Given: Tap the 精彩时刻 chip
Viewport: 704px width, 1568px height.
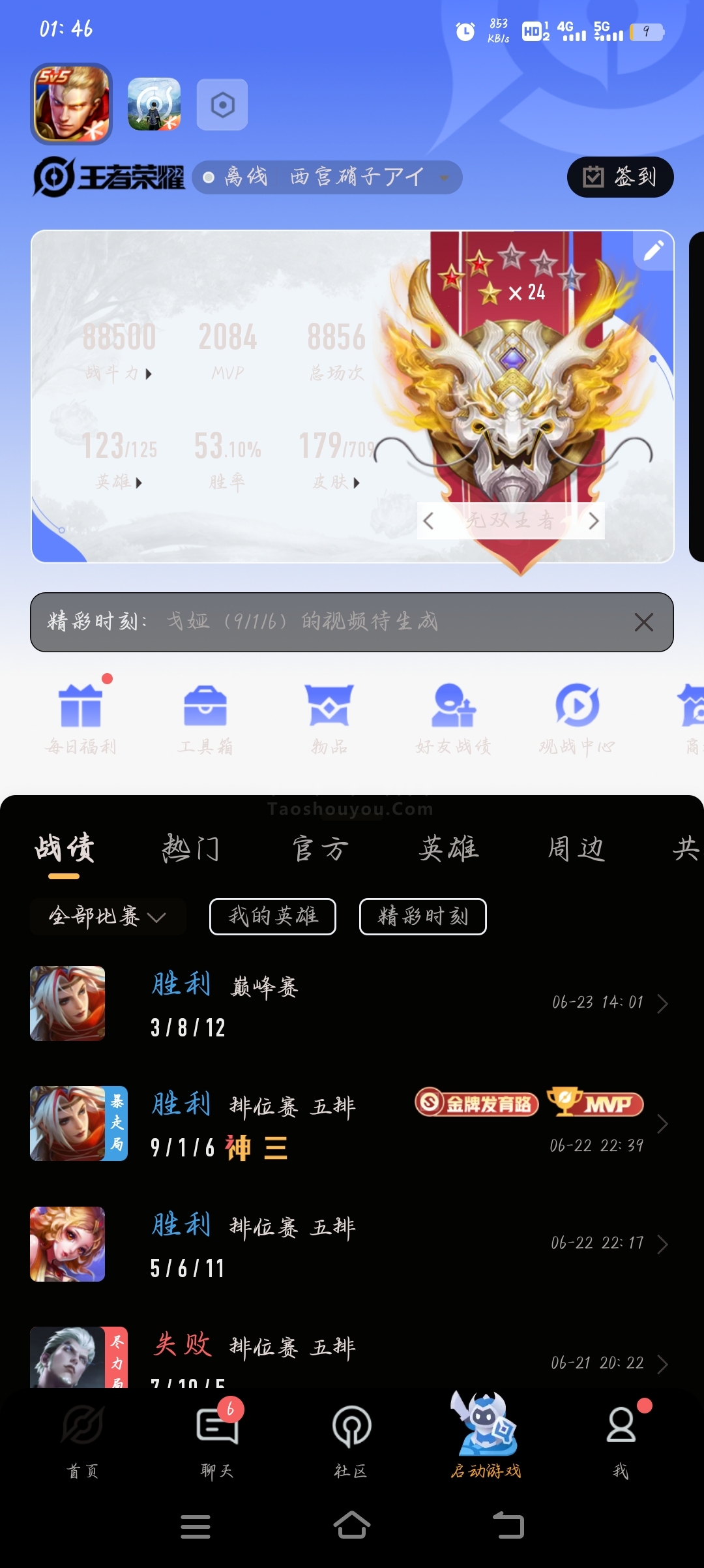Looking at the screenshot, I should (422, 916).
